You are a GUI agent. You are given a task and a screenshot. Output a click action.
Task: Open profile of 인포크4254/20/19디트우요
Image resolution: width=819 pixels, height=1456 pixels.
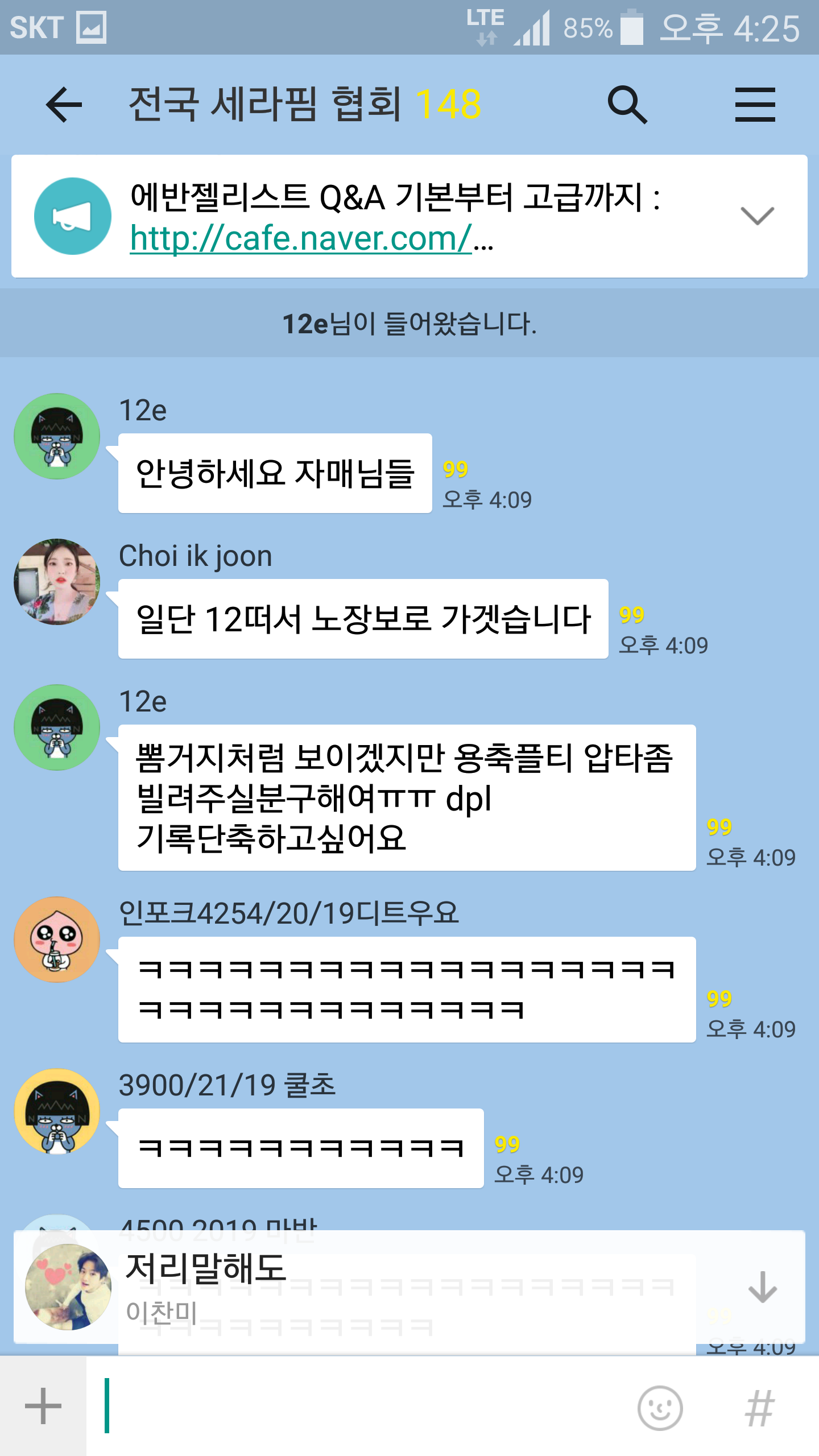[x=57, y=939]
